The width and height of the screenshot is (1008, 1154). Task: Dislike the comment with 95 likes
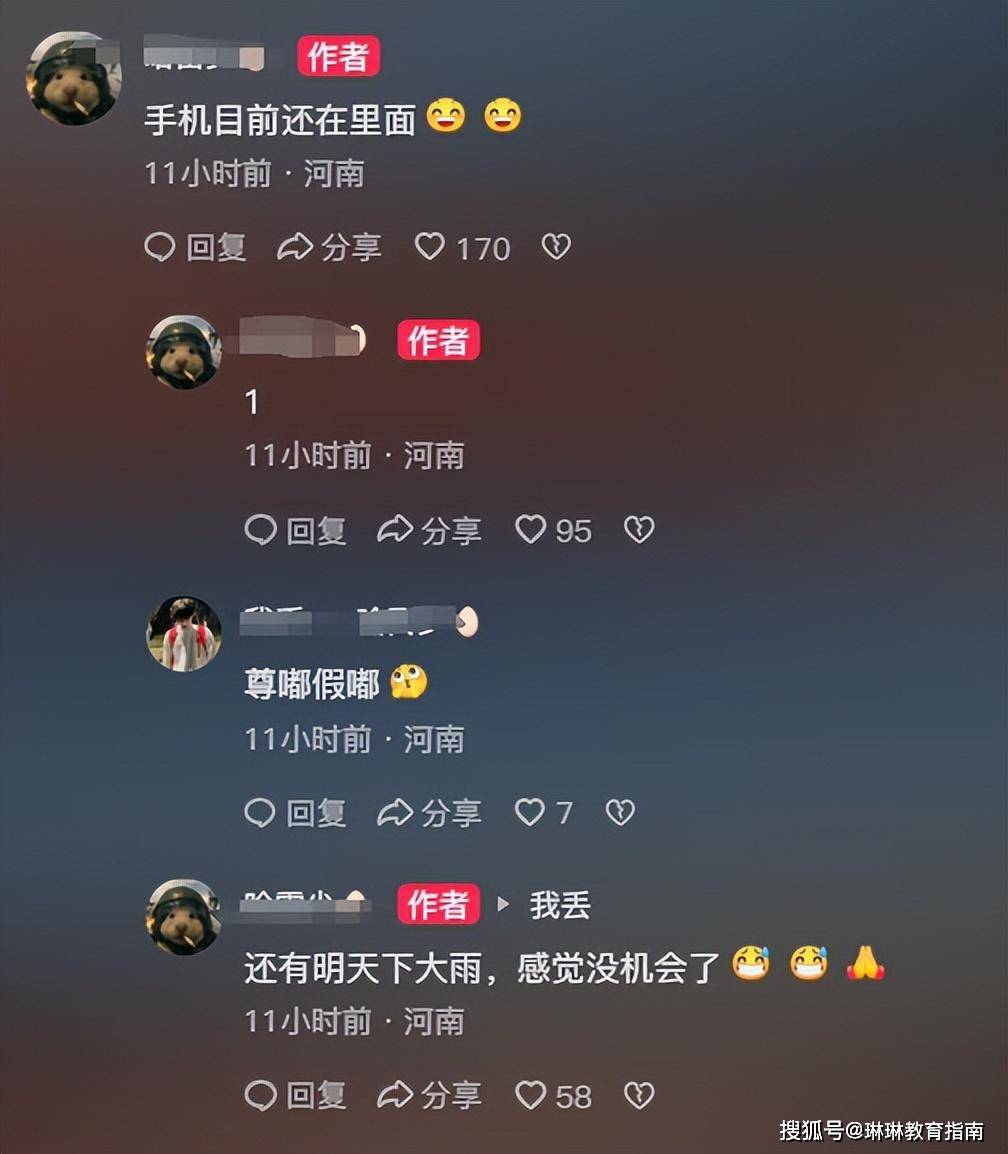(x=639, y=530)
